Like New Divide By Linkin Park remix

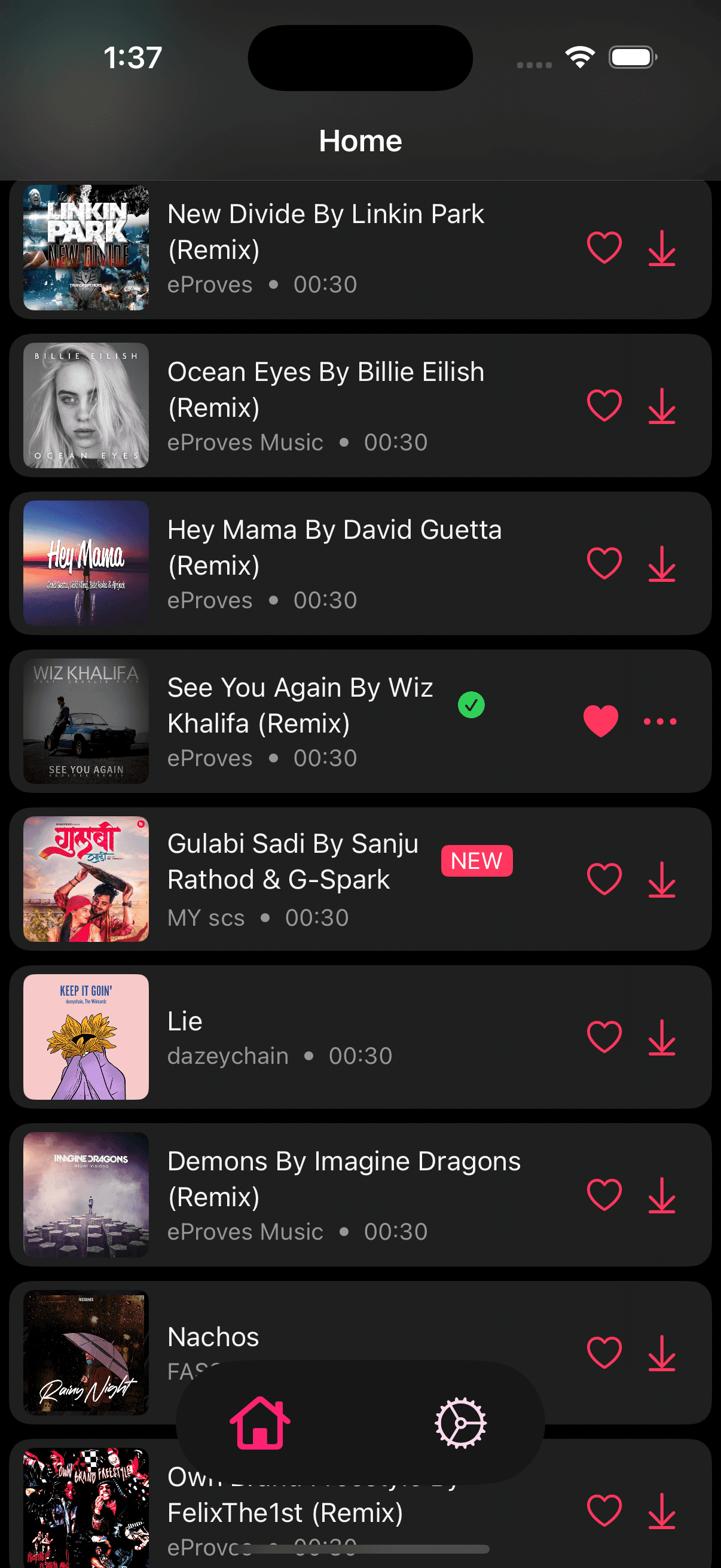coord(604,248)
